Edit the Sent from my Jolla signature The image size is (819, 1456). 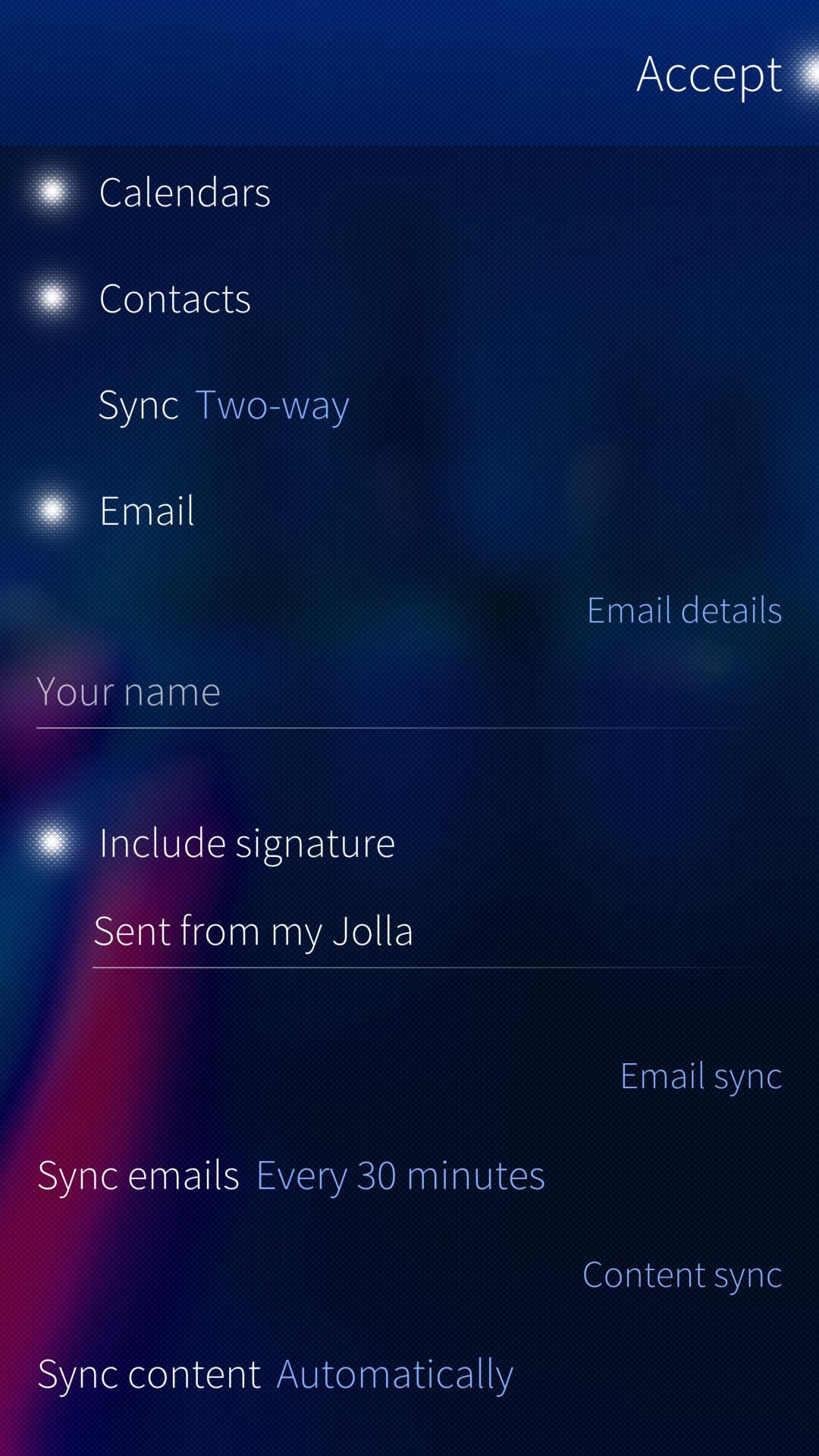tap(438, 932)
